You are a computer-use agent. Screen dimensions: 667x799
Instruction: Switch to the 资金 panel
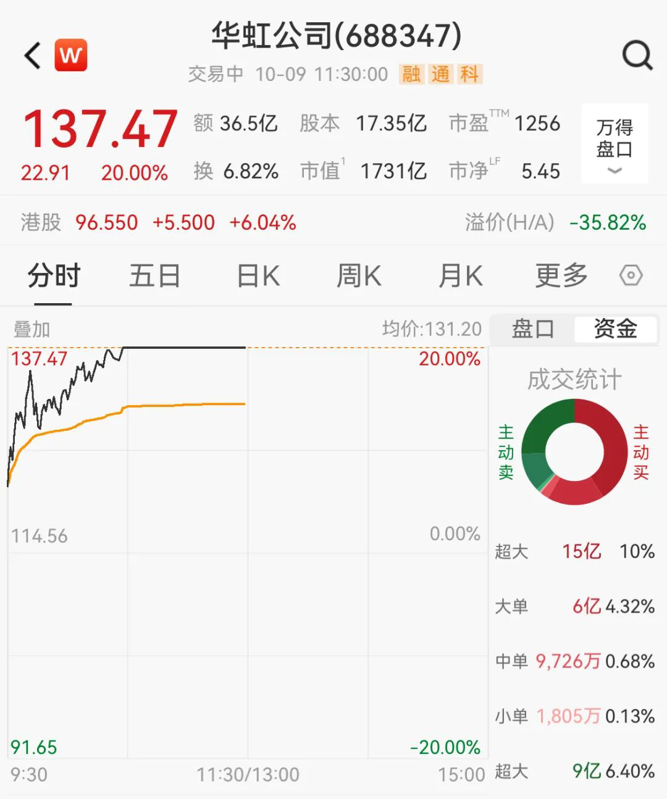click(615, 329)
